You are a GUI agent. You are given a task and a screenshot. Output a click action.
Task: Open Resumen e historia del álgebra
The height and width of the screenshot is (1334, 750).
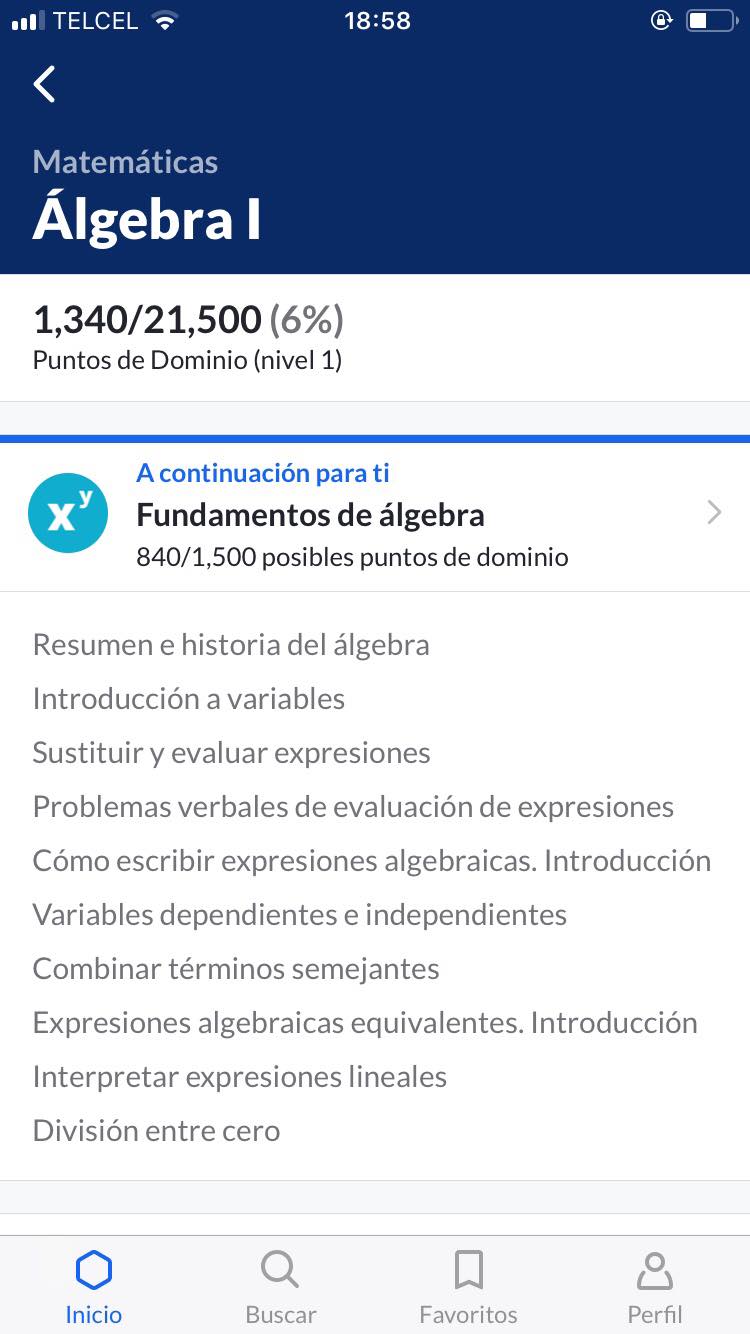point(231,645)
